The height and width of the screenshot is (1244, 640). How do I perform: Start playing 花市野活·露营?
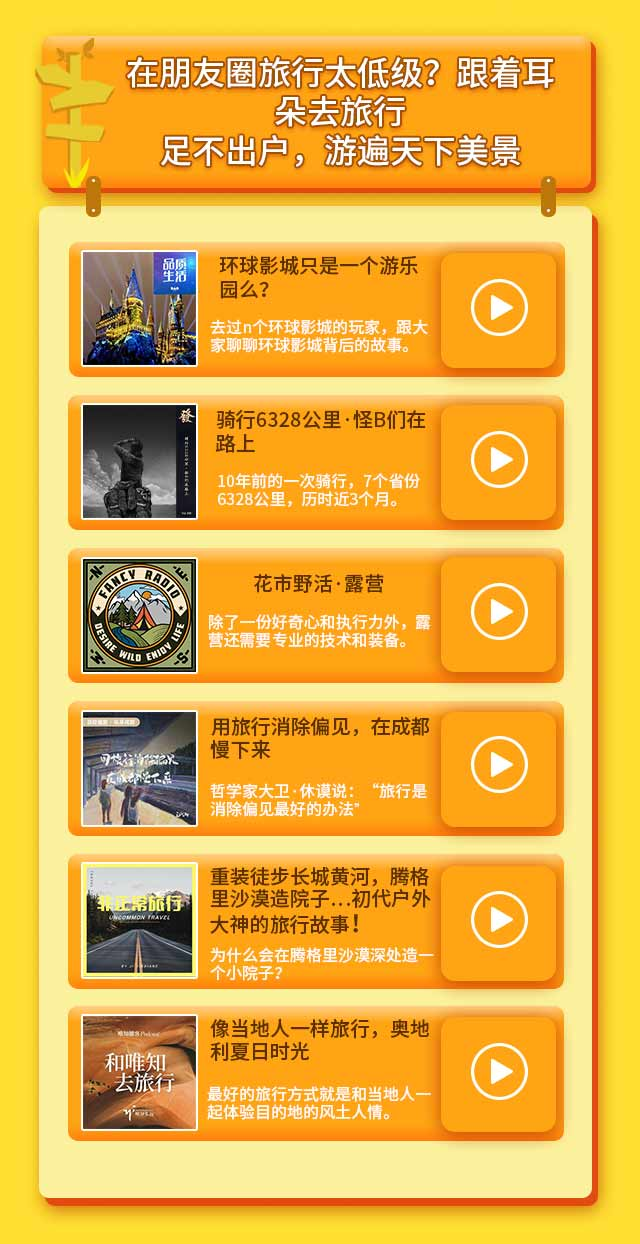498,613
